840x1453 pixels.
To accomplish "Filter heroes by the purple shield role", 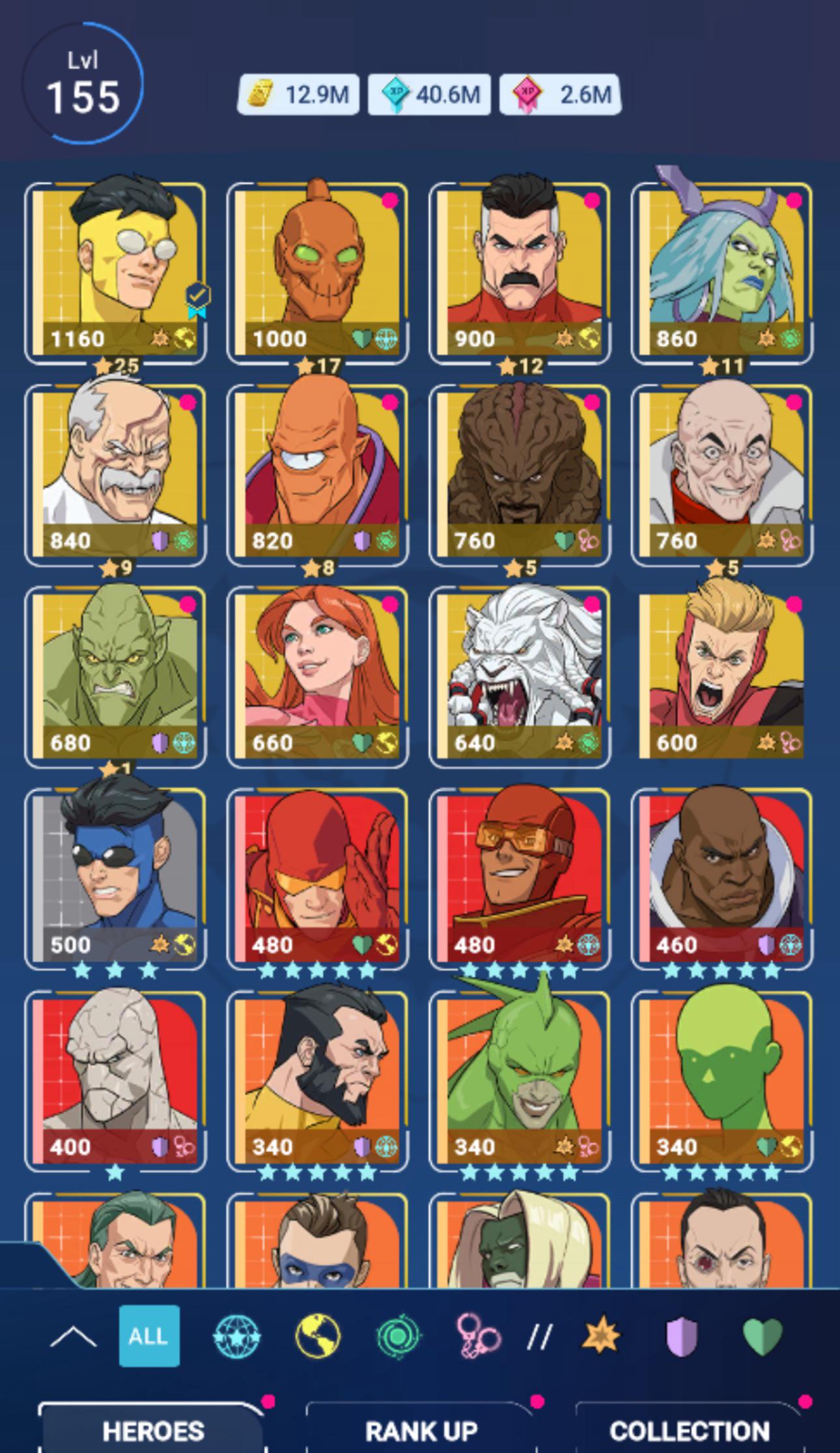I will point(682,1336).
